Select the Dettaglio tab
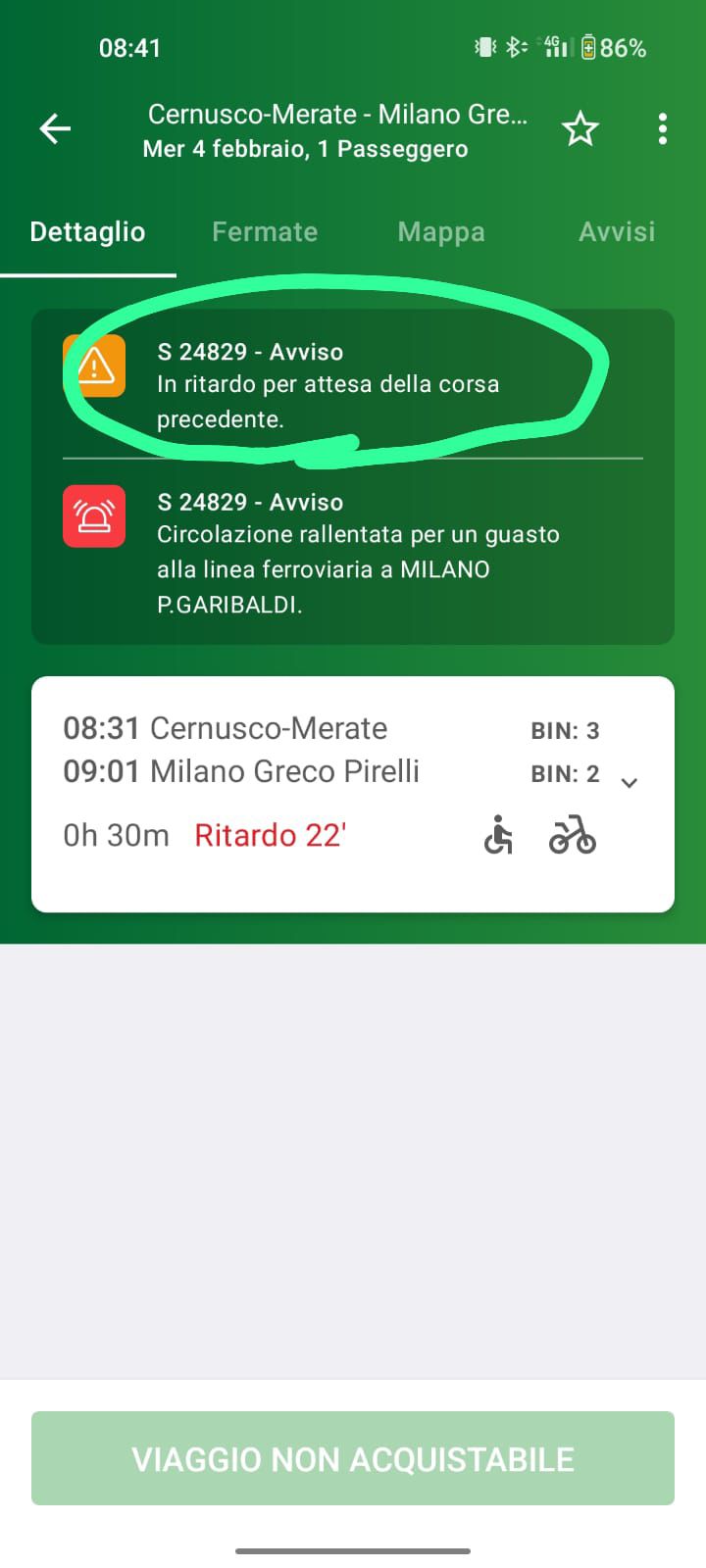706x1568 pixels. point(88,232)
